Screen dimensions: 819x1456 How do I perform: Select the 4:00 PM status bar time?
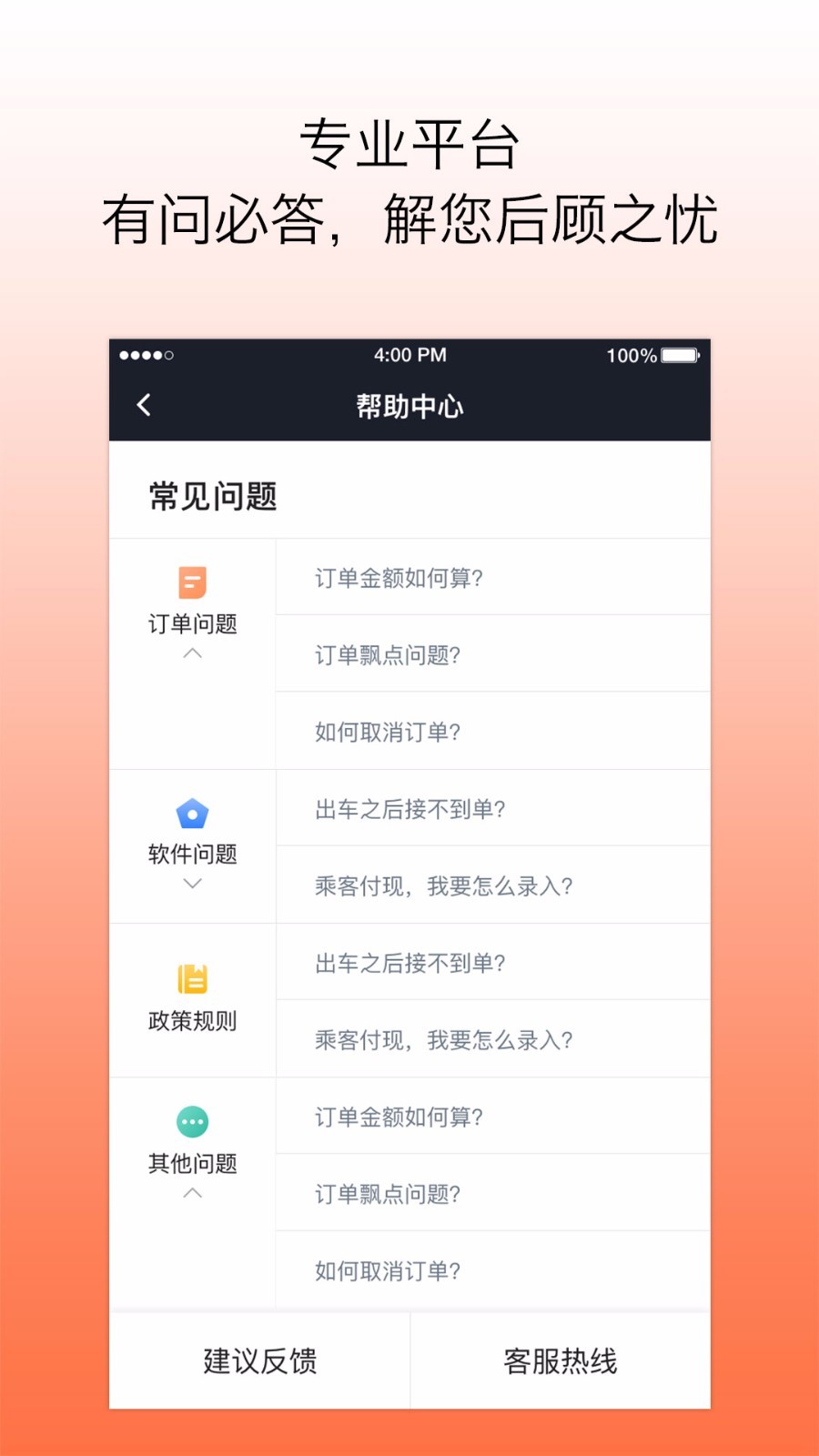click(409, 356)
